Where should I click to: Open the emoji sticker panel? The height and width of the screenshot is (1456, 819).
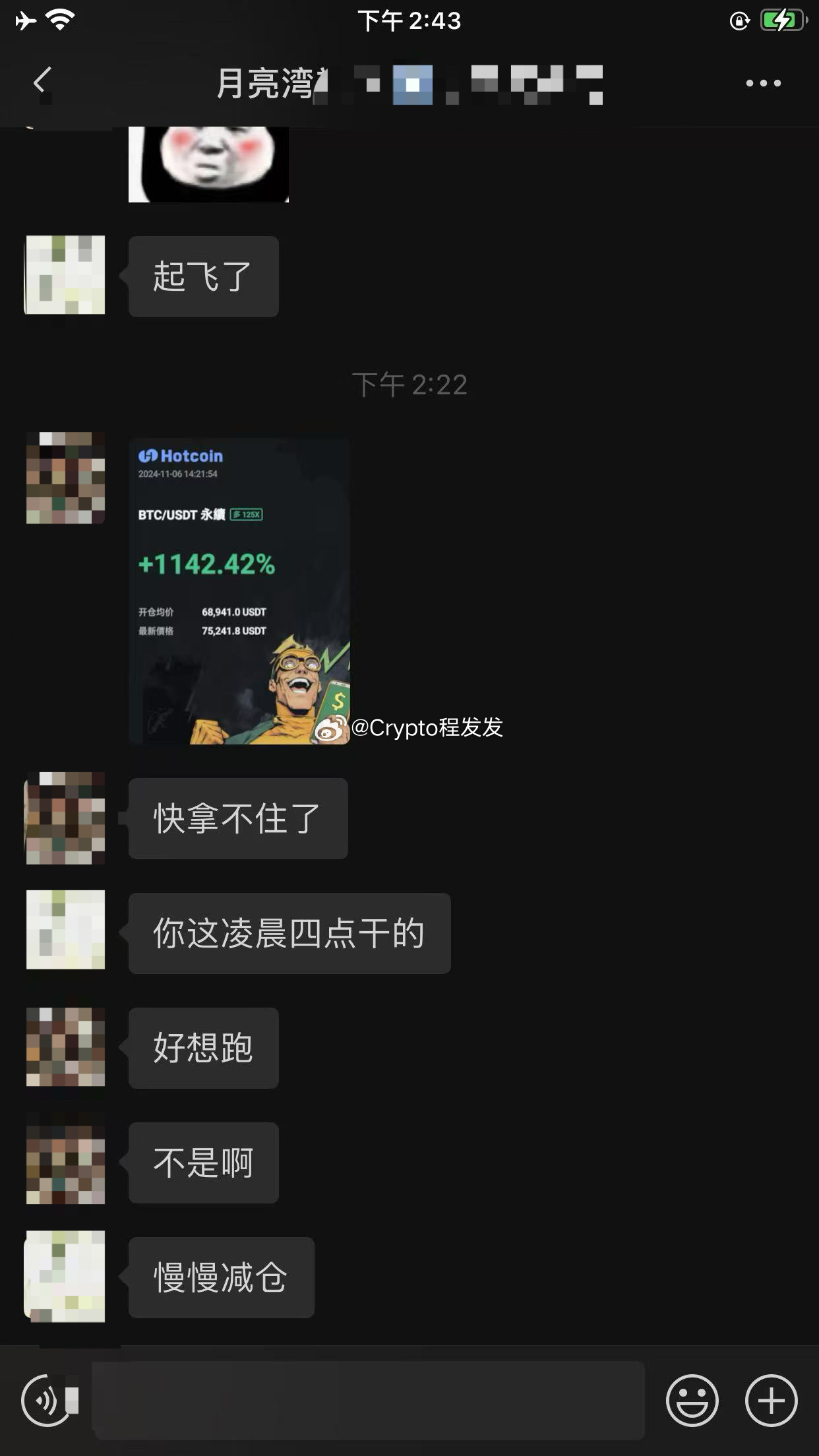[692, 1401]
